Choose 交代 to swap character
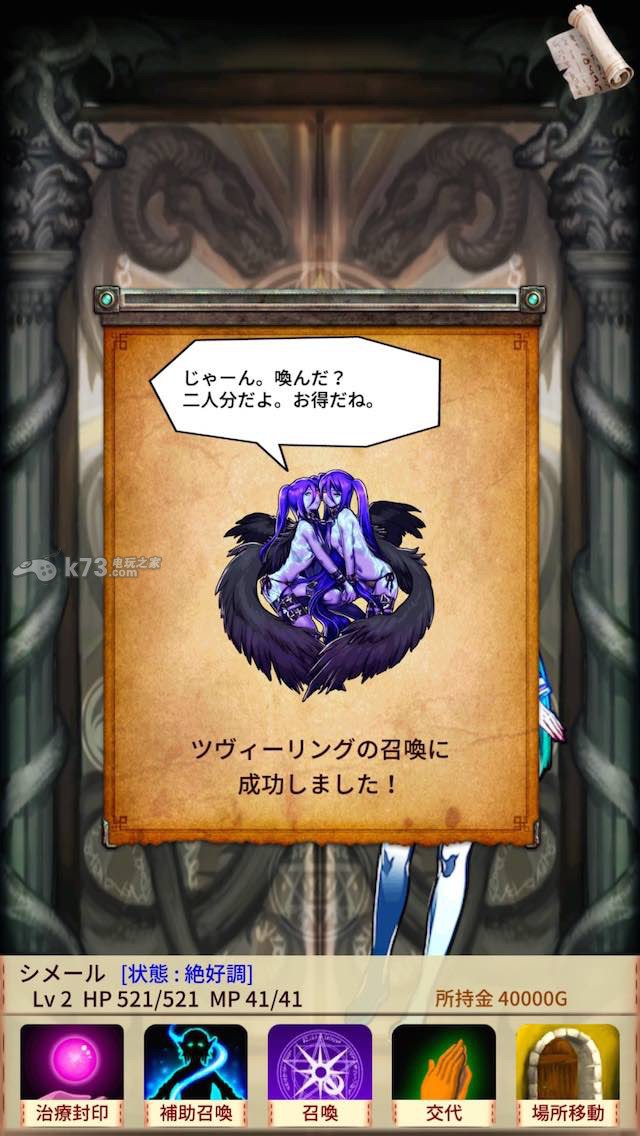The width and height of the screenshot is (640, 1136). pos(443,1072)
